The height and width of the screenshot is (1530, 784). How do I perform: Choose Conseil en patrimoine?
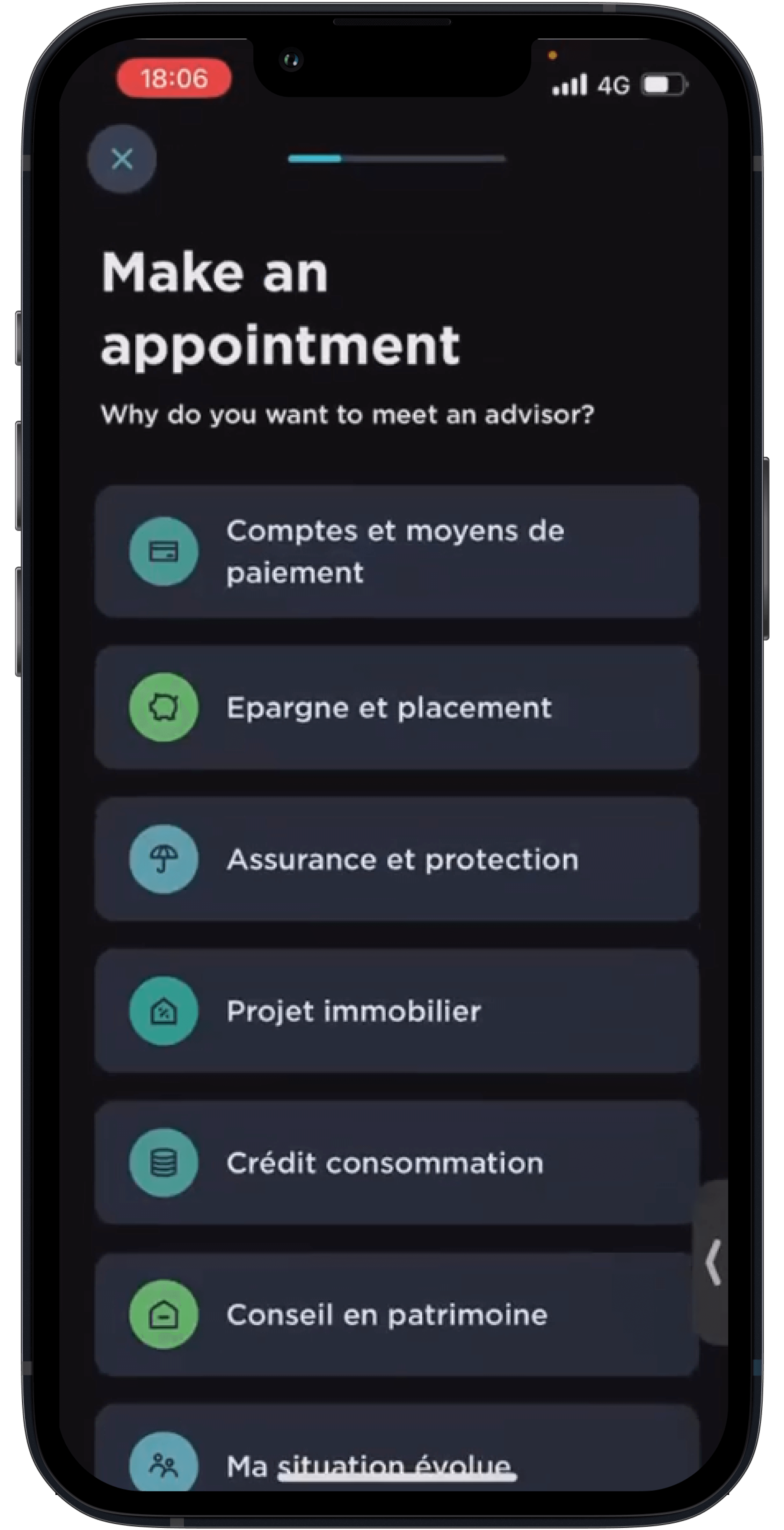point(396,1315)
